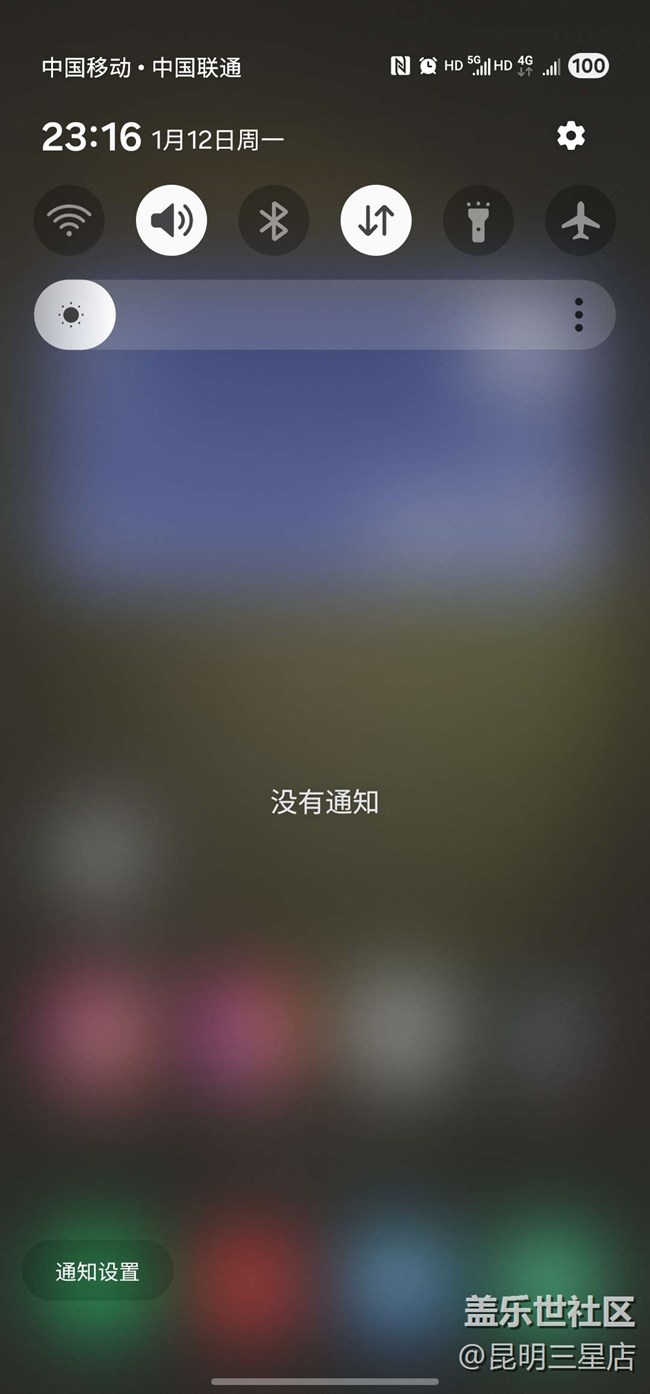Turn on Wi-Fi
Screen dimensions: 650x1394
(x=69, y=220)
